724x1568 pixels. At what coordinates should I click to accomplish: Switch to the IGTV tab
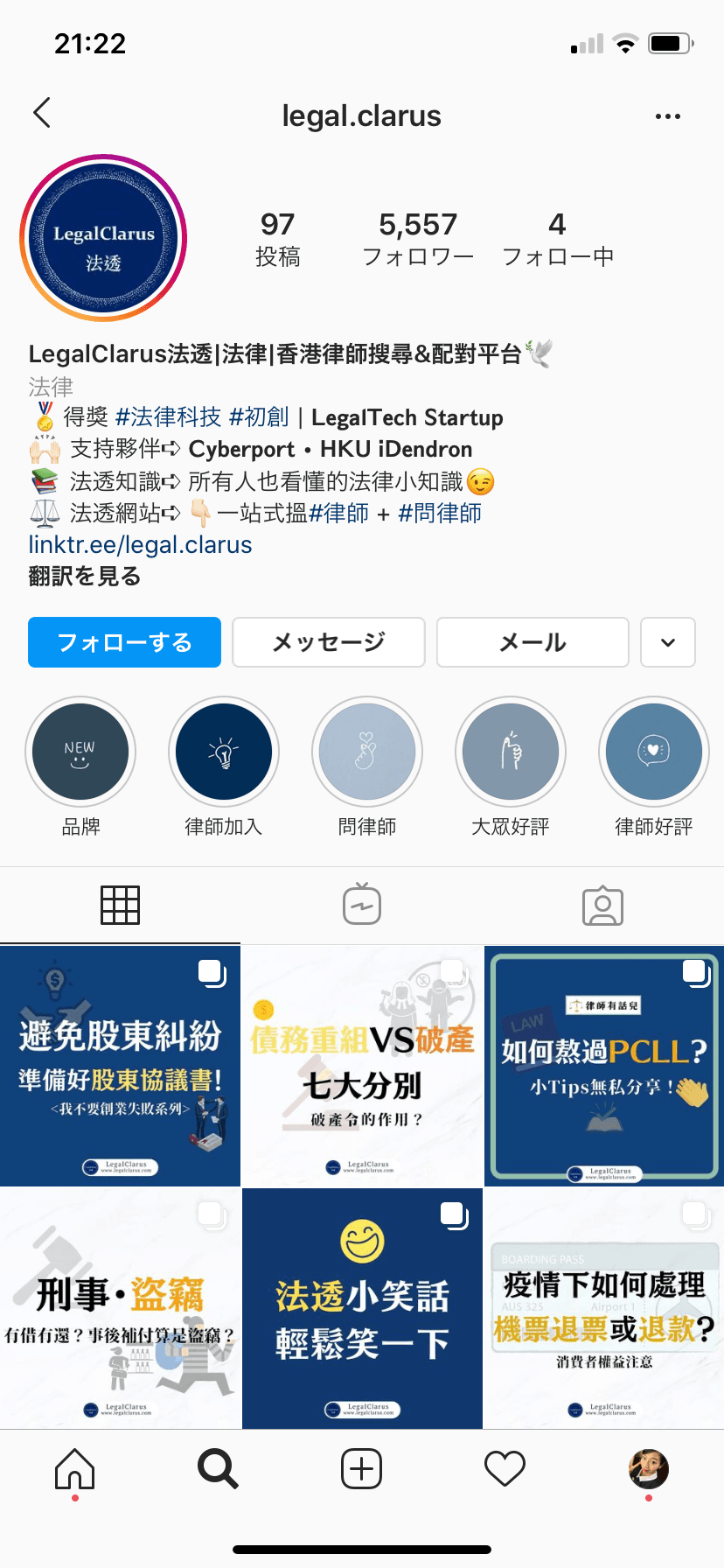pyautogui.click(x=362, y=905)
